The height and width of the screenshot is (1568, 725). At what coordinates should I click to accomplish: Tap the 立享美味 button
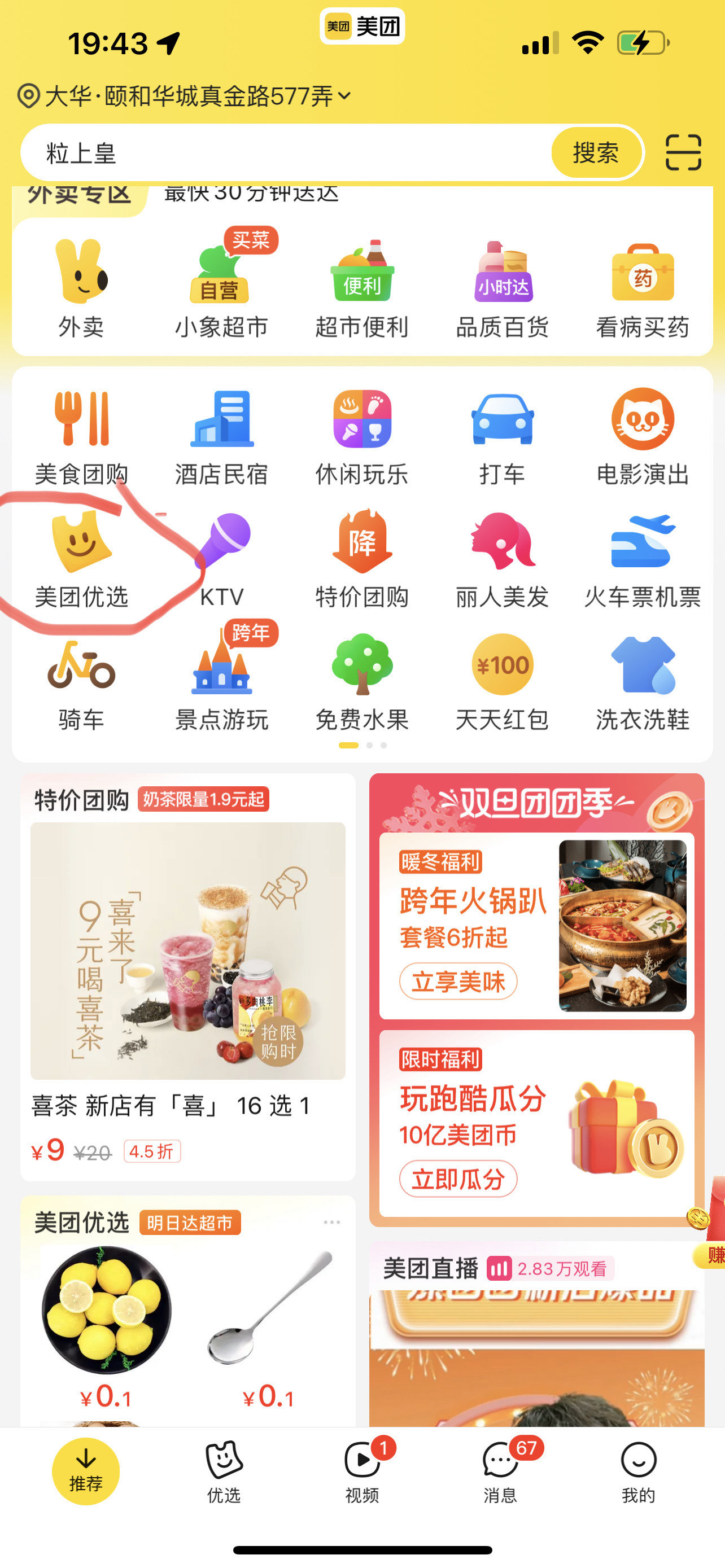(x=458, y=981)
